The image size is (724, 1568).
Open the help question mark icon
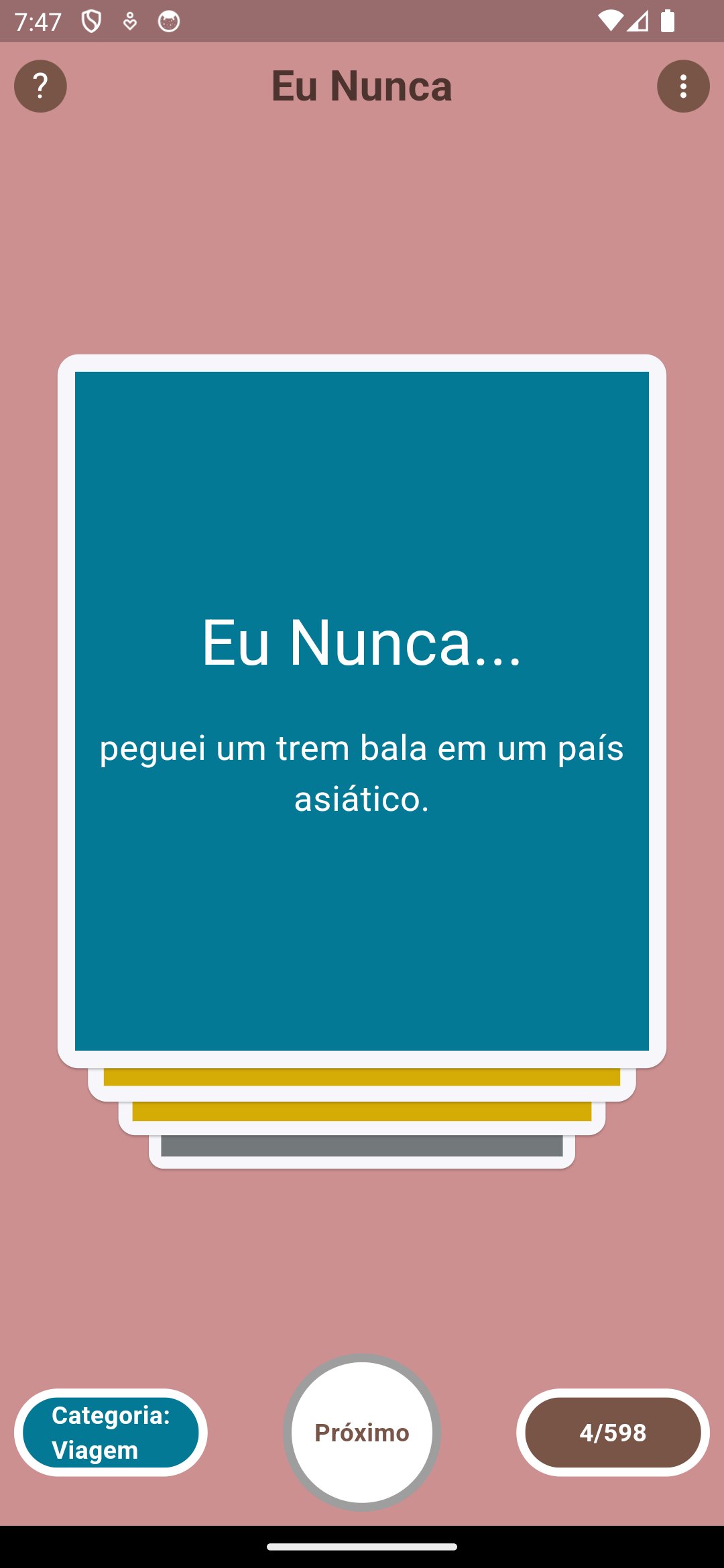coord(40,86)
